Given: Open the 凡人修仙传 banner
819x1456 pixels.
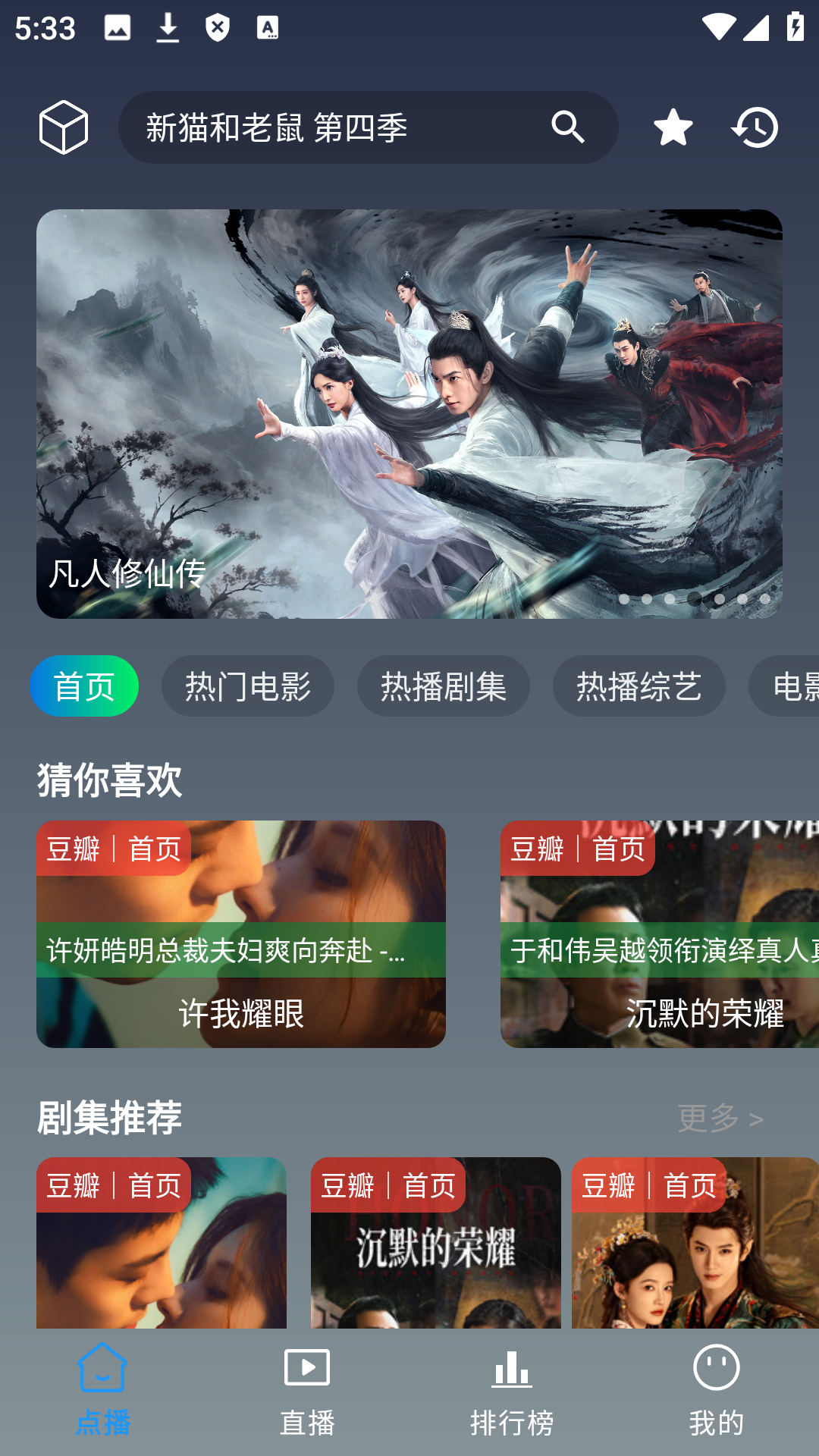Looking at the screenshot, I should point(409,413).
